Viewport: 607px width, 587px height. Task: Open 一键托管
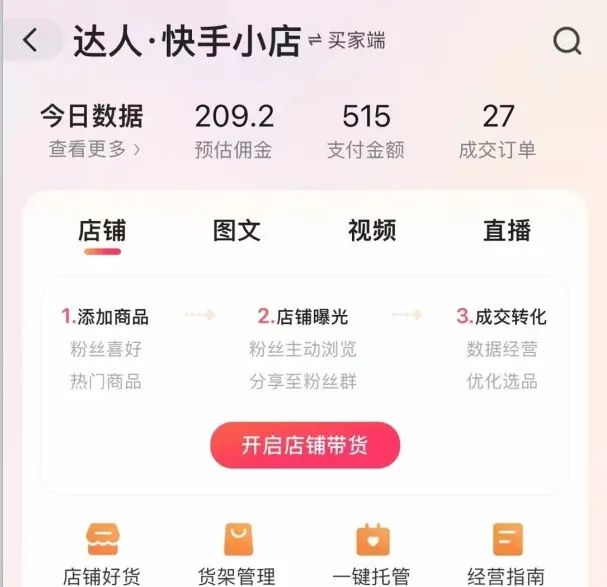pos(372,553)
